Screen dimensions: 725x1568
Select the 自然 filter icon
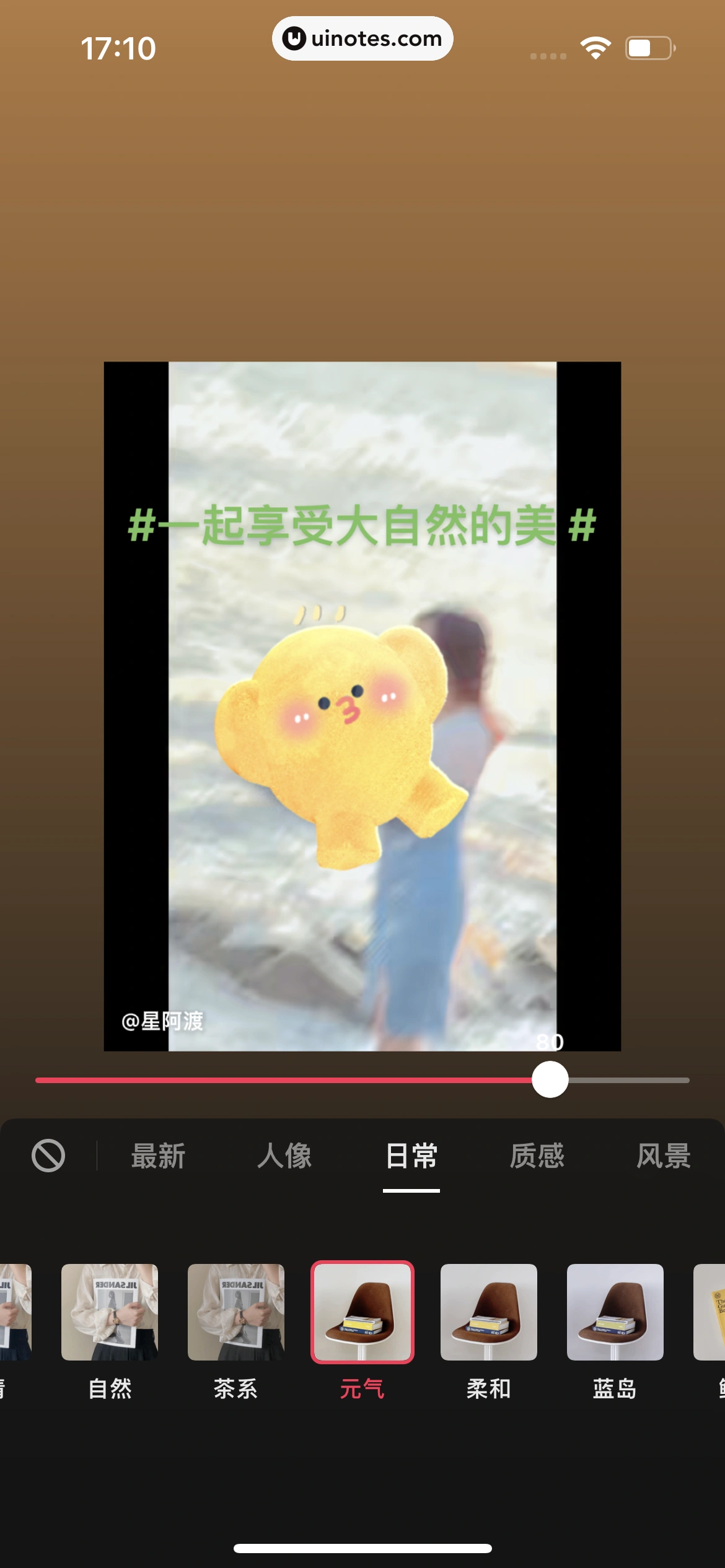(110, 1312)
